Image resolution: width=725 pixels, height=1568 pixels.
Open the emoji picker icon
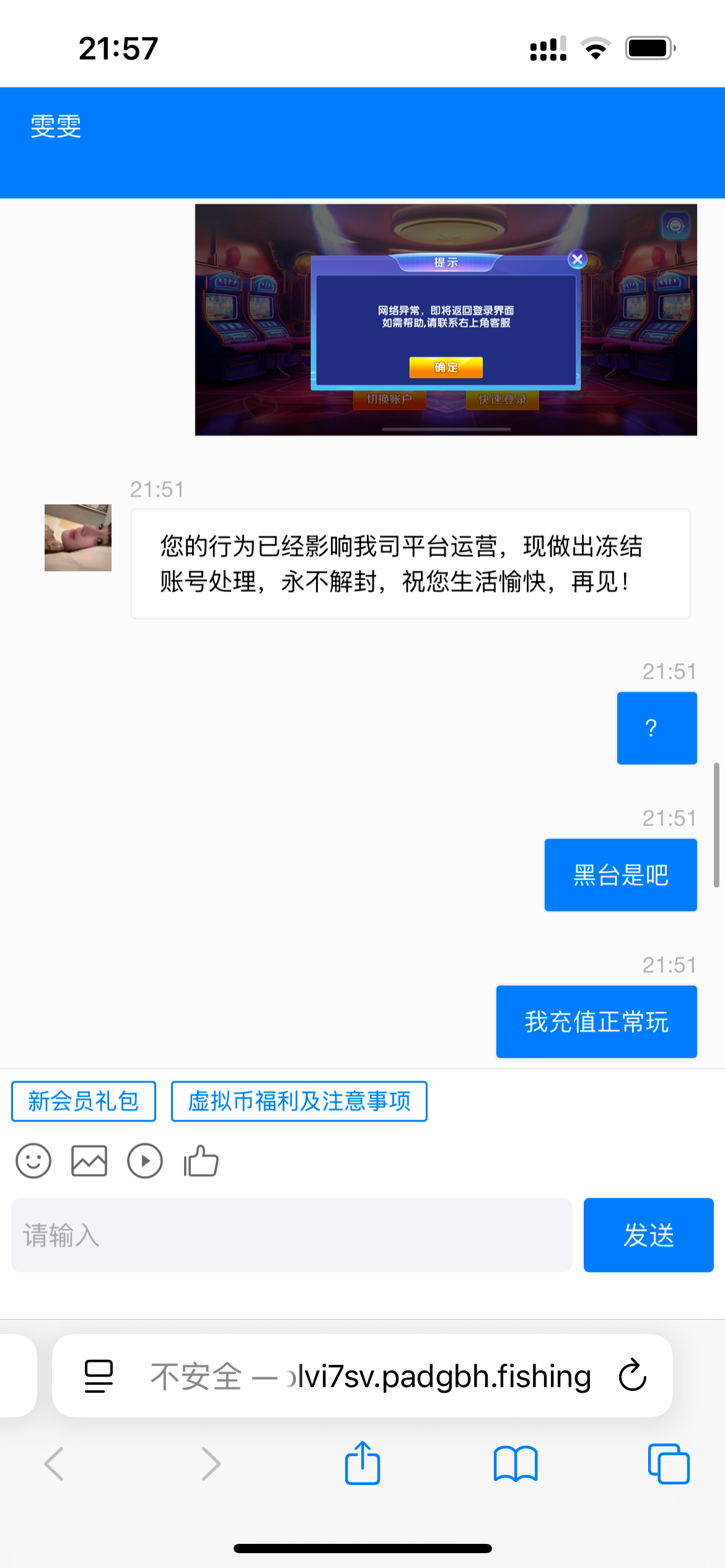(x=33, y=1161)
